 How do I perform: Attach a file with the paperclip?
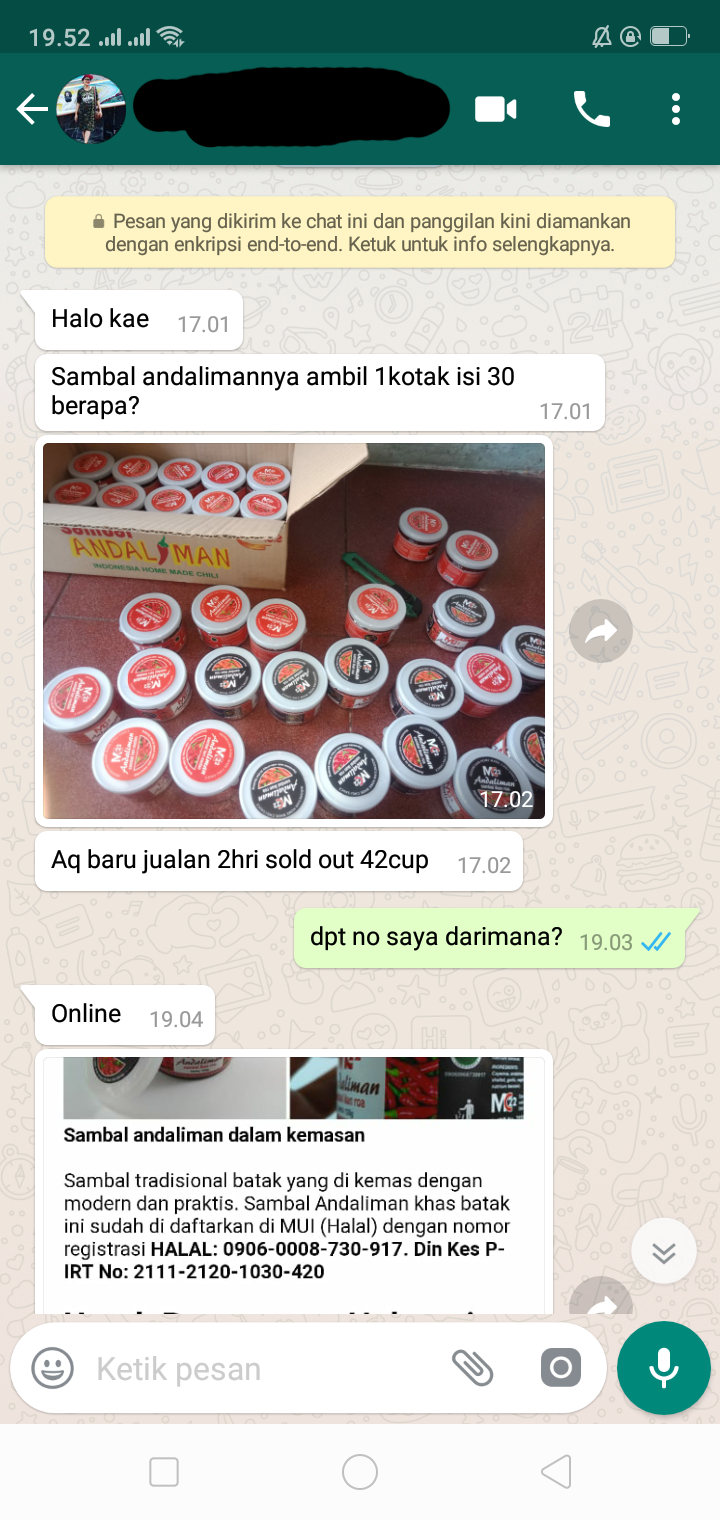coord(472,1368)
